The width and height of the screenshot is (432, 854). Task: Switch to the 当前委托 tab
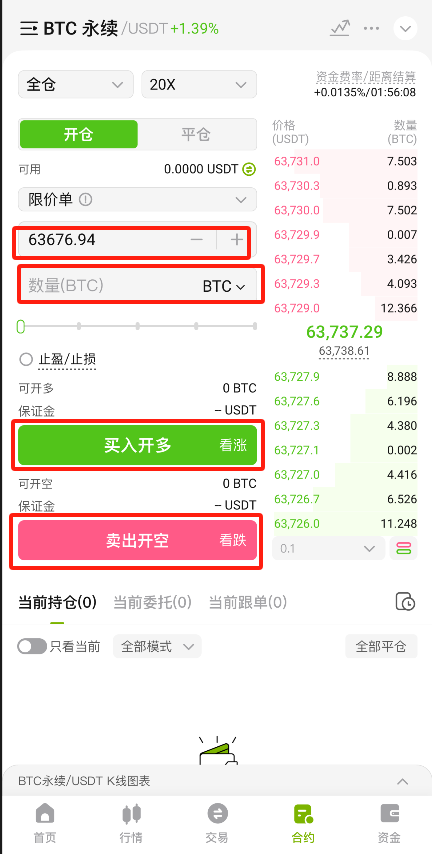[x=153, y=602]
